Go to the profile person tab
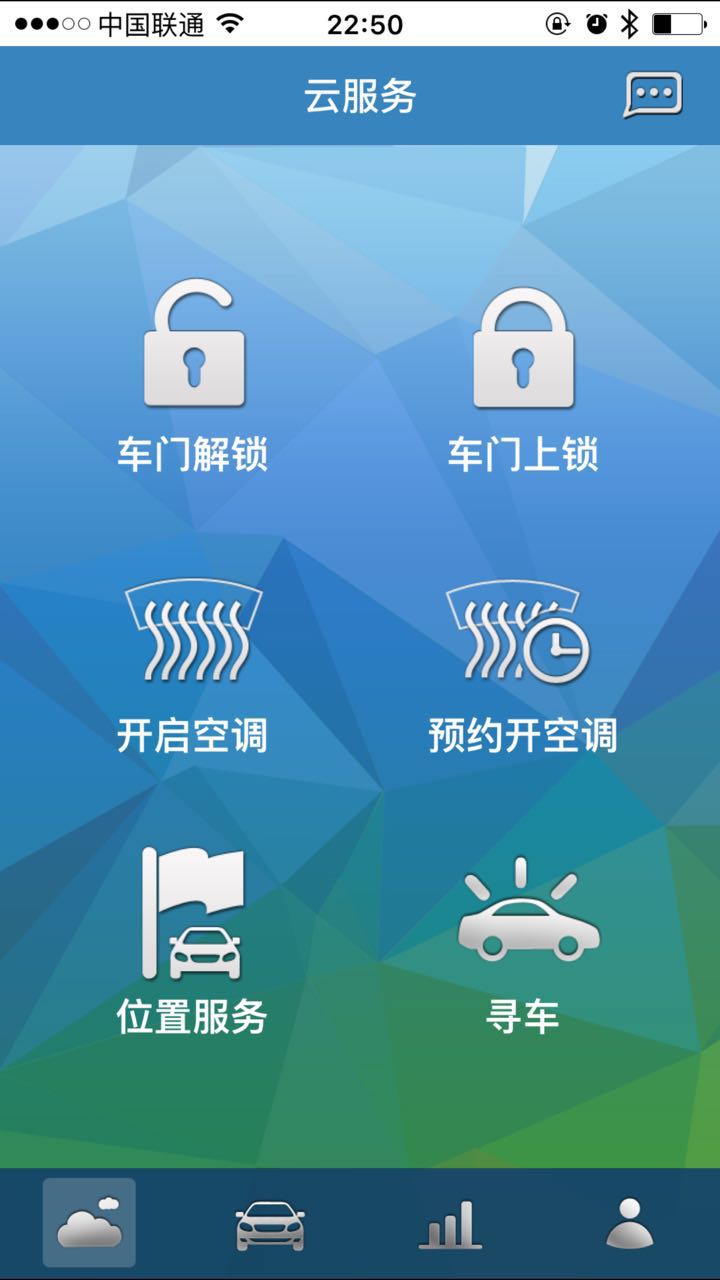The width and height of the screenshot is (720, 1280). pyautogui.click(x=630, y=1222)
